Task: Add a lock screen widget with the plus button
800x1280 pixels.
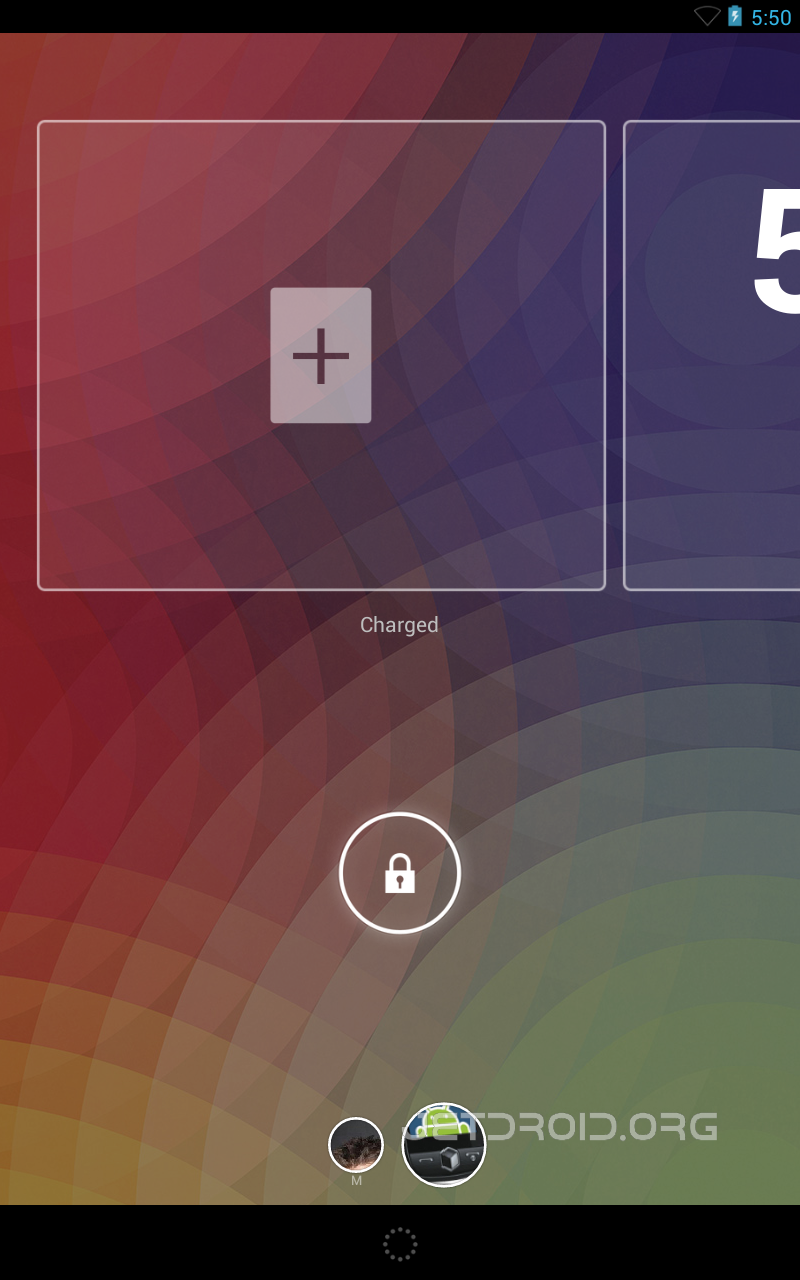Action: 321,355
